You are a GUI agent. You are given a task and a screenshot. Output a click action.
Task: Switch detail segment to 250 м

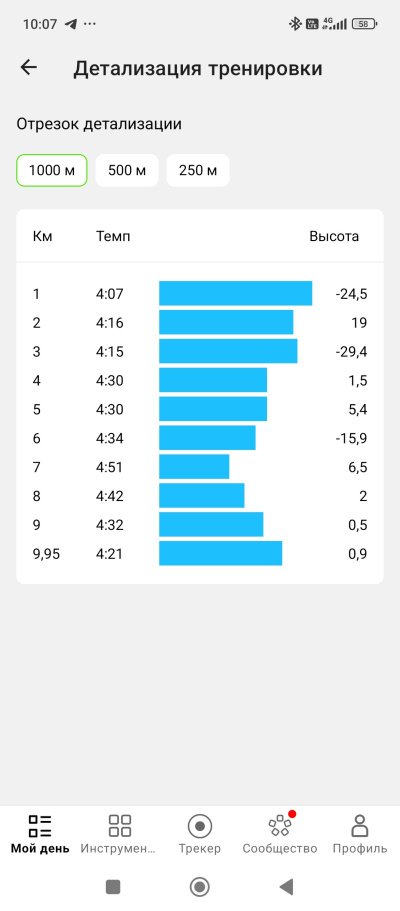coord(198,171)
